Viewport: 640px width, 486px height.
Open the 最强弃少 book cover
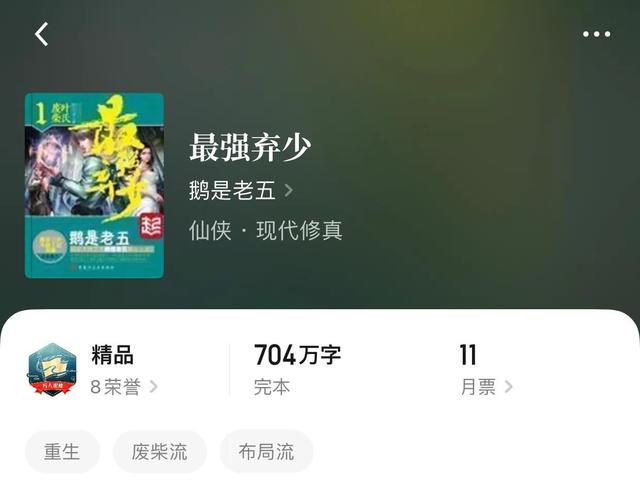94,185
